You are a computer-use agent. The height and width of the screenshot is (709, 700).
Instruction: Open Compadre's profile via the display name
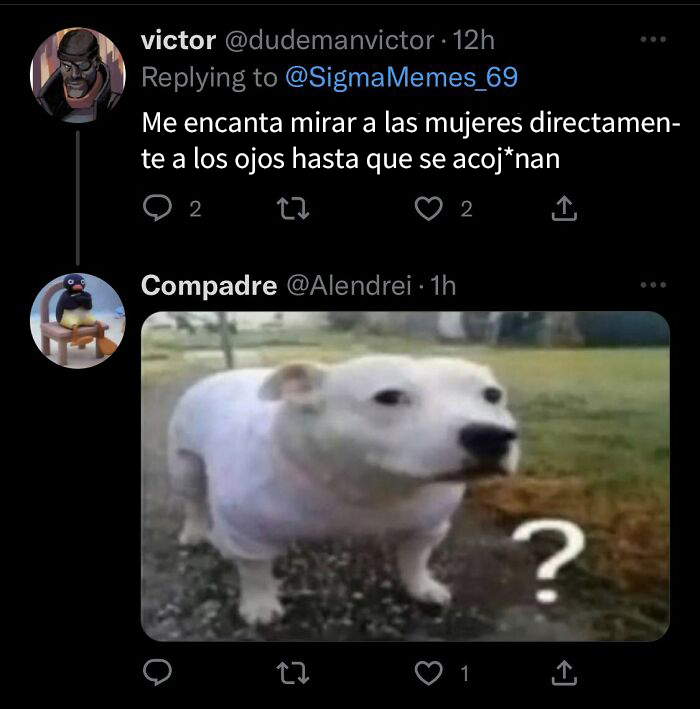pyautogui.click(x=209, y=285)
